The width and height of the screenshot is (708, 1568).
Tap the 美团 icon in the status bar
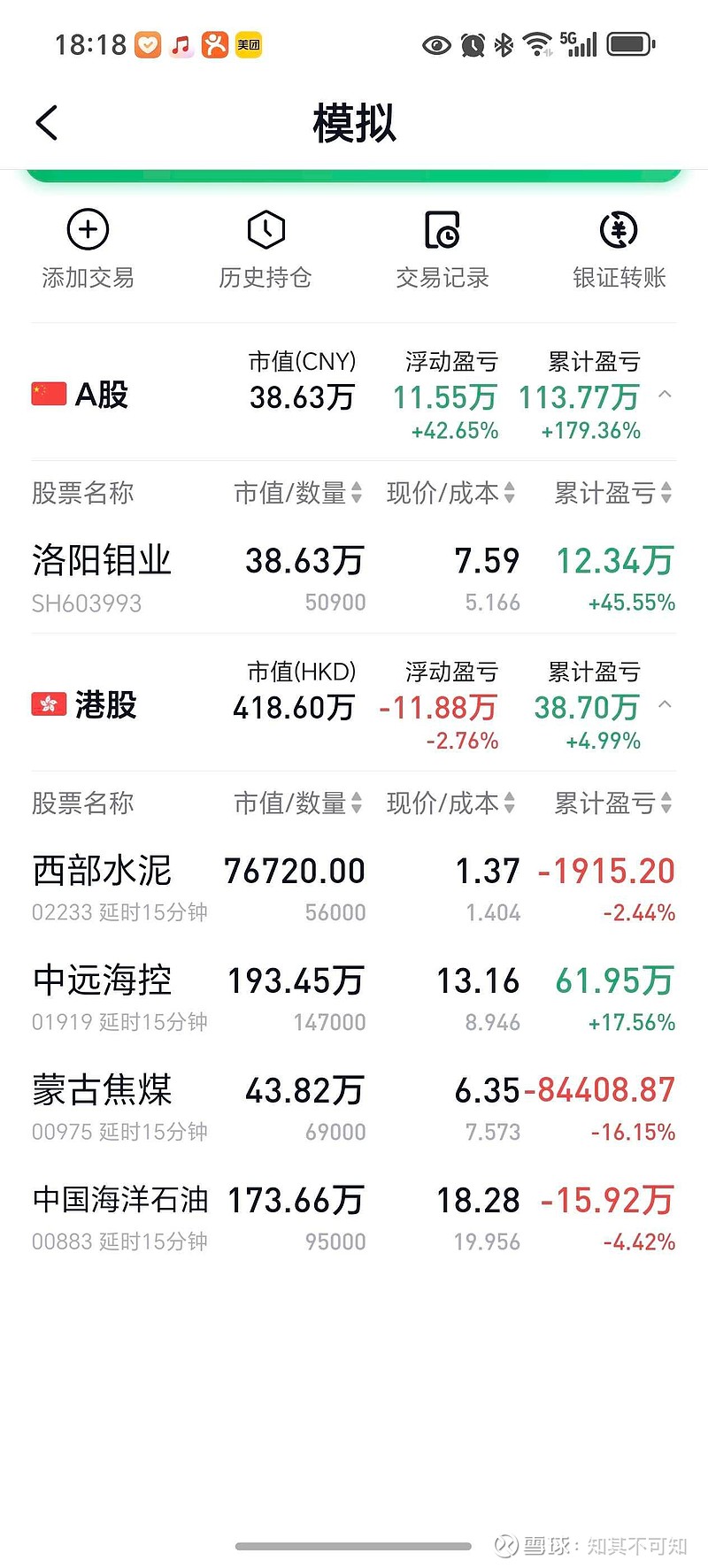[248, 44]
